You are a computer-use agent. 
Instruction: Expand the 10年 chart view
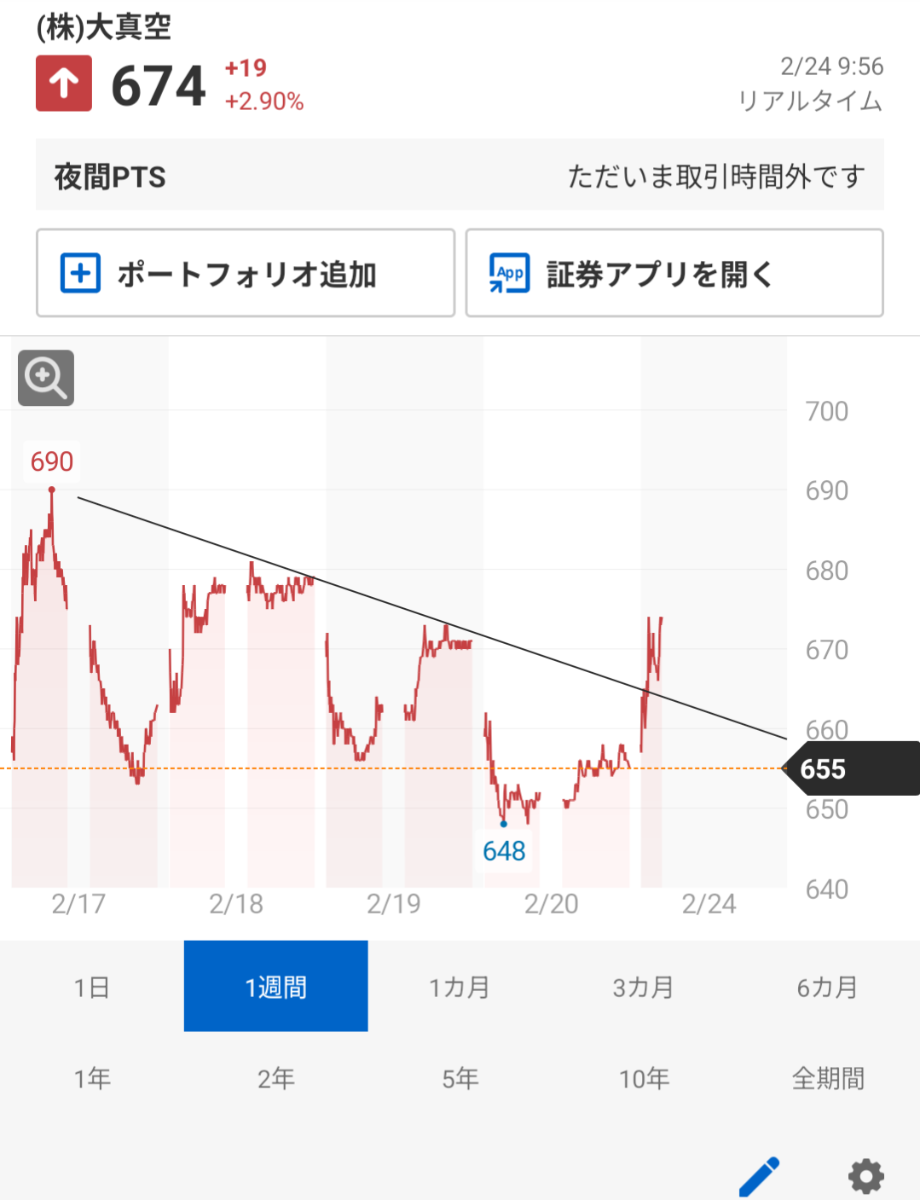[643, 1078]
